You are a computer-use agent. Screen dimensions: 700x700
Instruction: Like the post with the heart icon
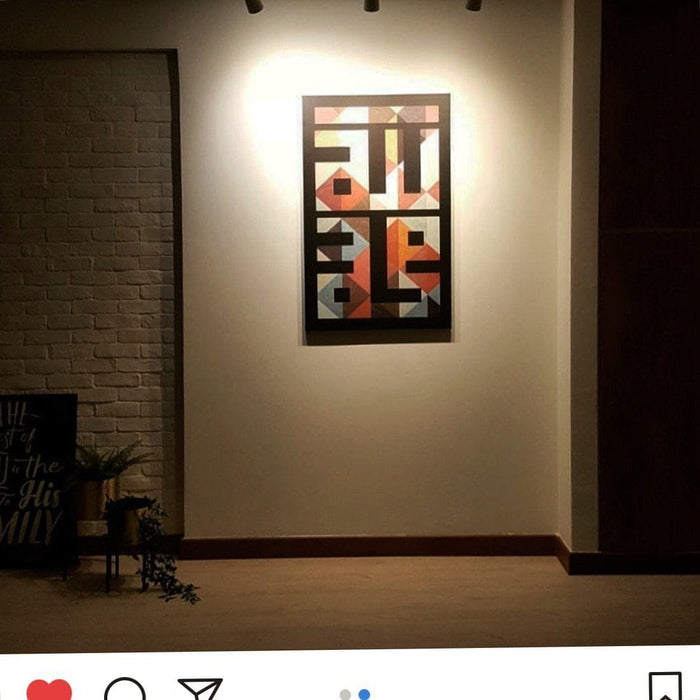(x=49, y=690)
